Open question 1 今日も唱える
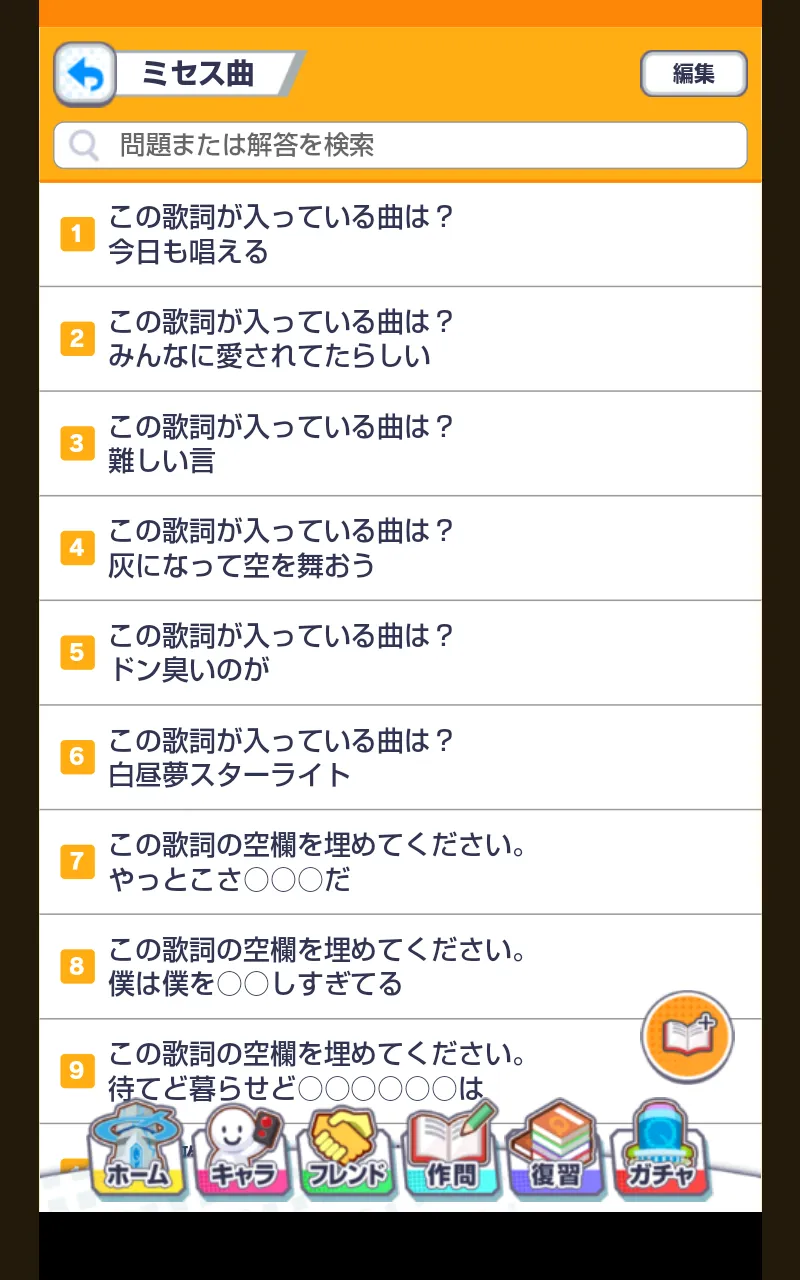Viewport: 800px width, 1280px height. point(400,234)
